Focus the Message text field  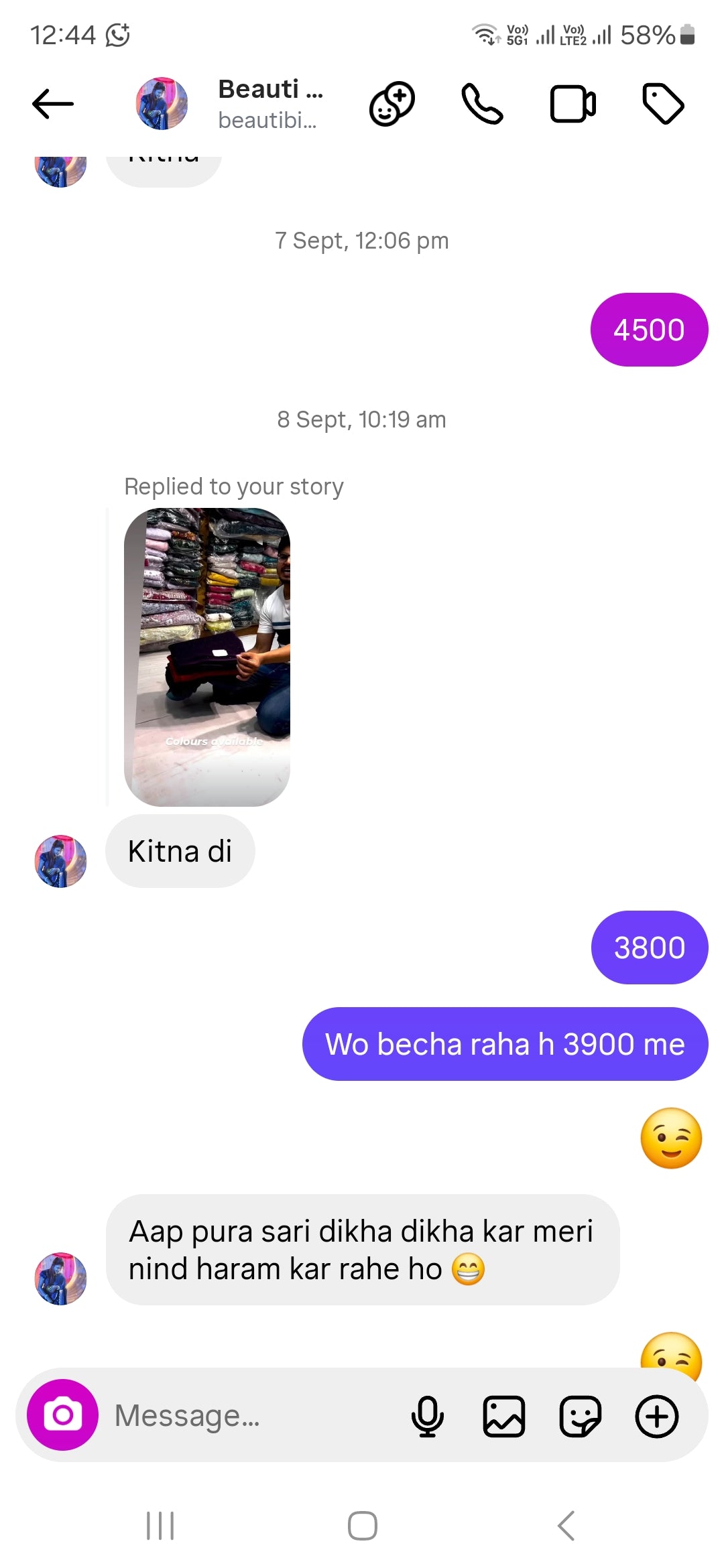point(255,1416)
